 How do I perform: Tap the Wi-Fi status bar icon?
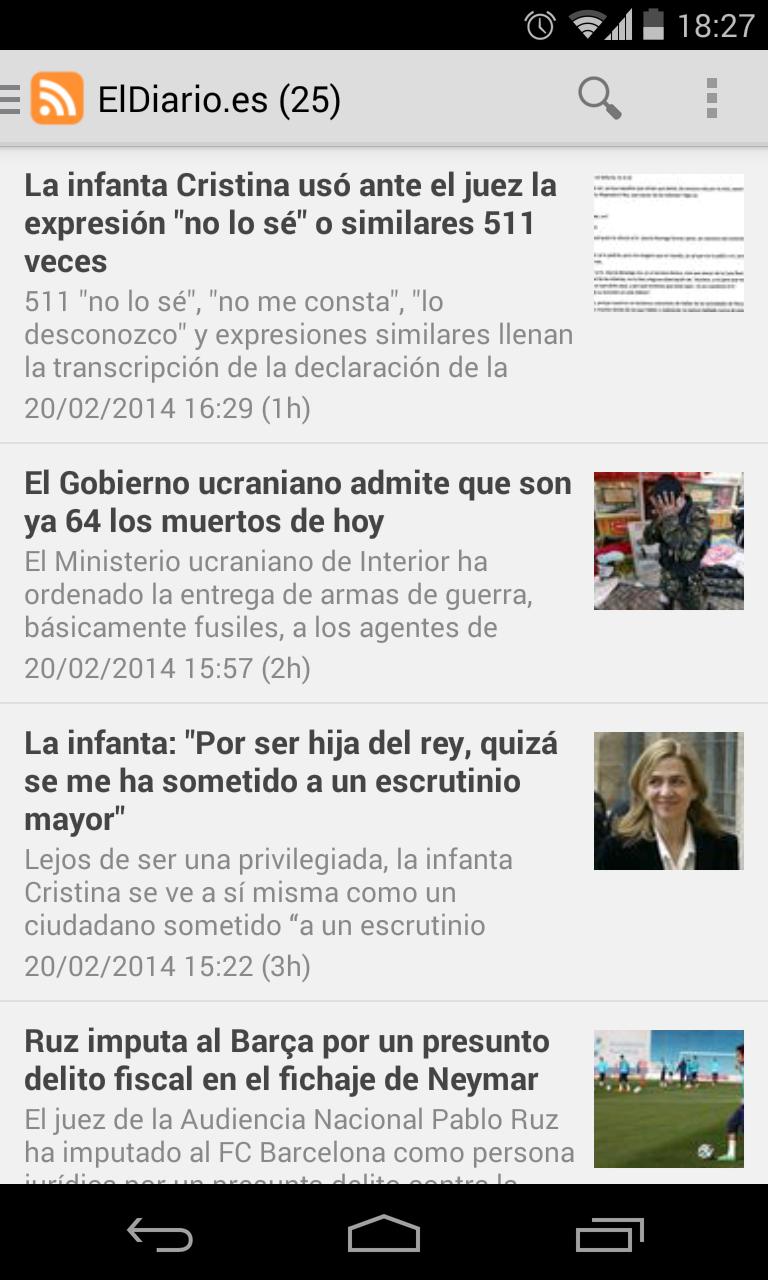click(x=582, y=26)
